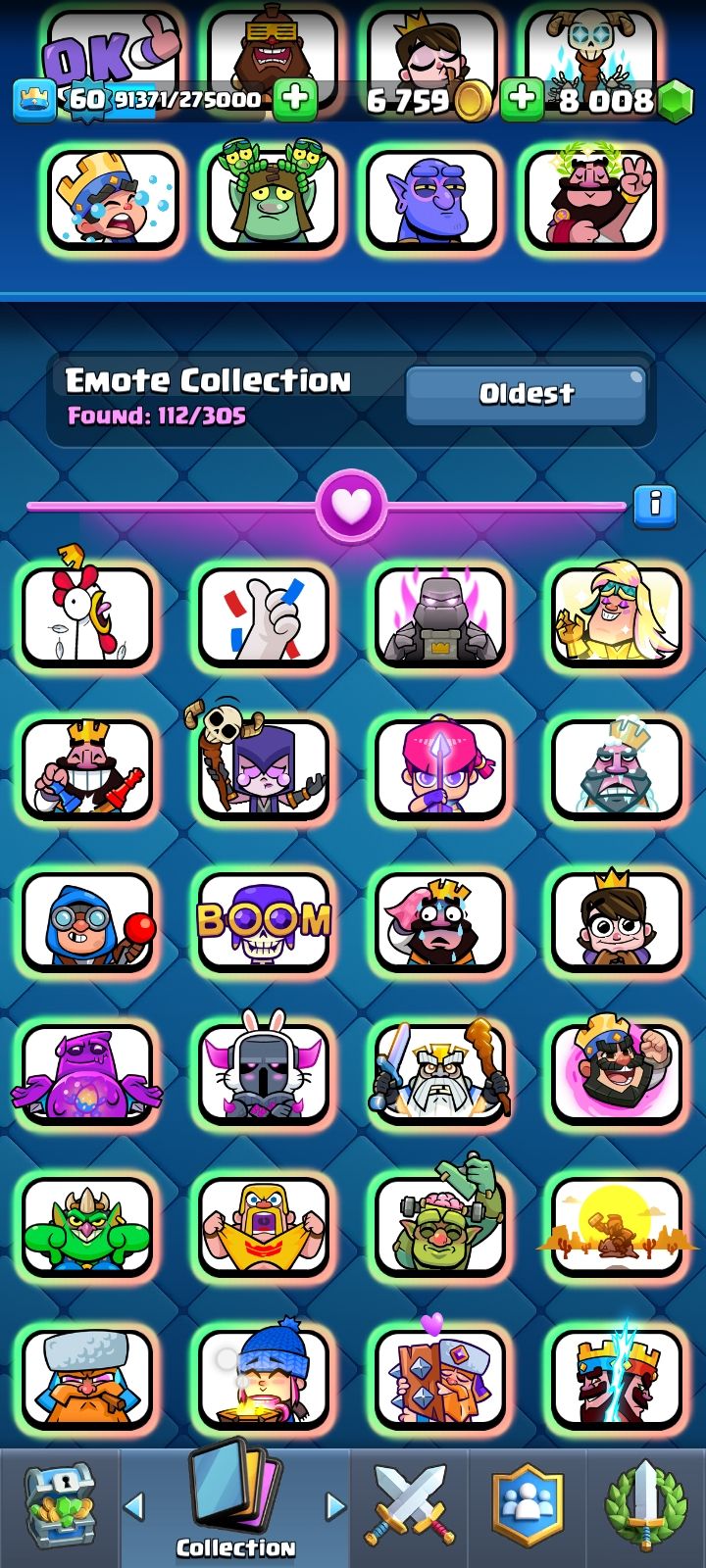Tap the blue info icon
The height and width of the screenshot is (1568, 706).
(654, 506)
